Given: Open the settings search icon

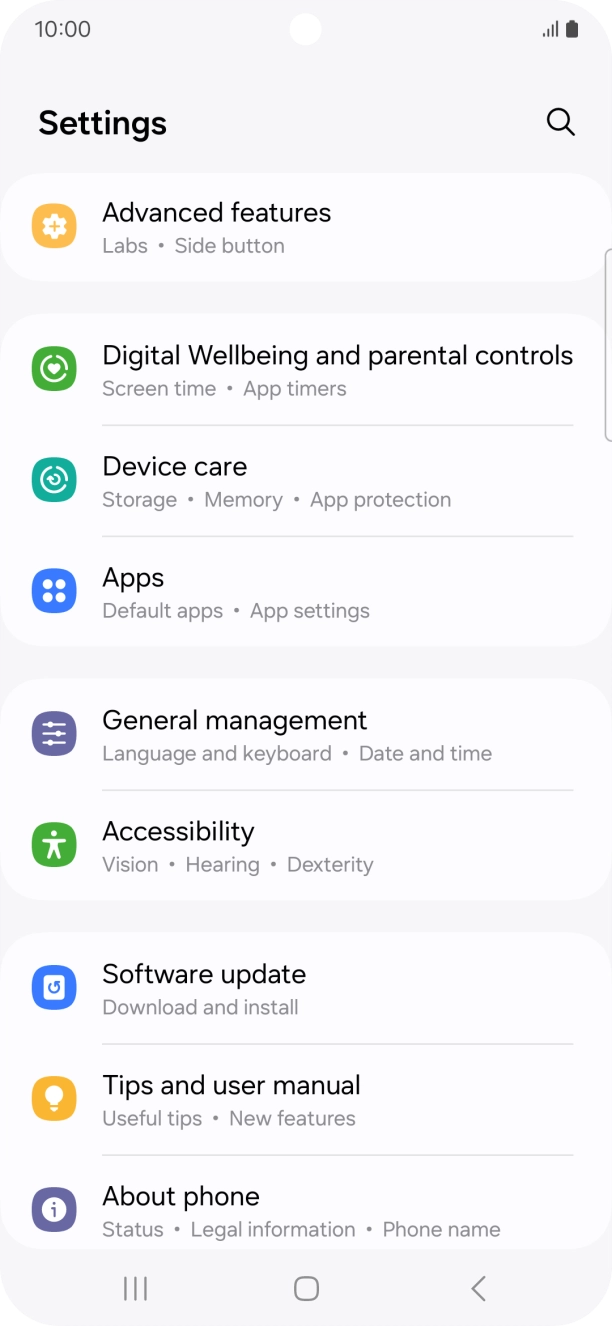Looking at the screenshot, I should click(561, 122).
